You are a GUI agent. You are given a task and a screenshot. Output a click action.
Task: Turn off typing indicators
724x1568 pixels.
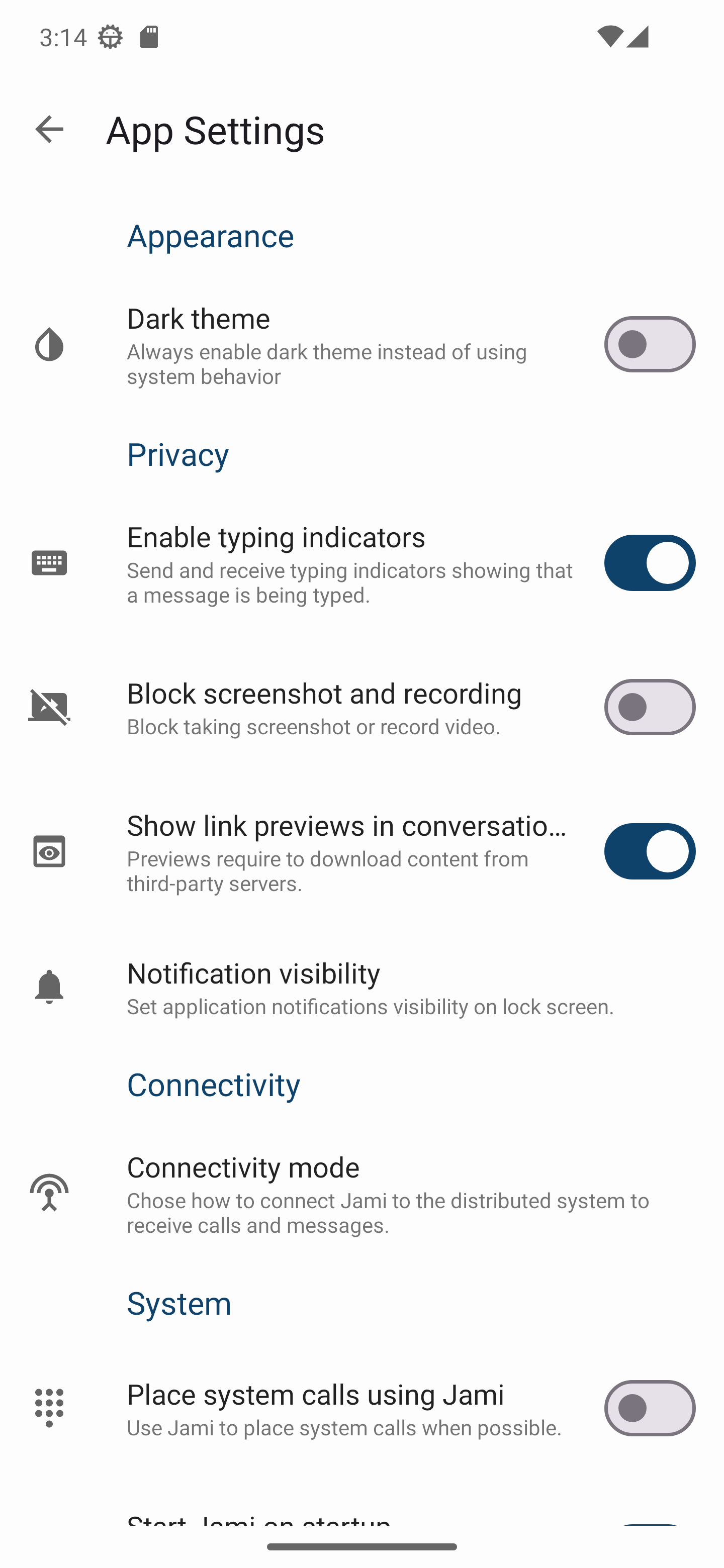[x=649, y=563]
